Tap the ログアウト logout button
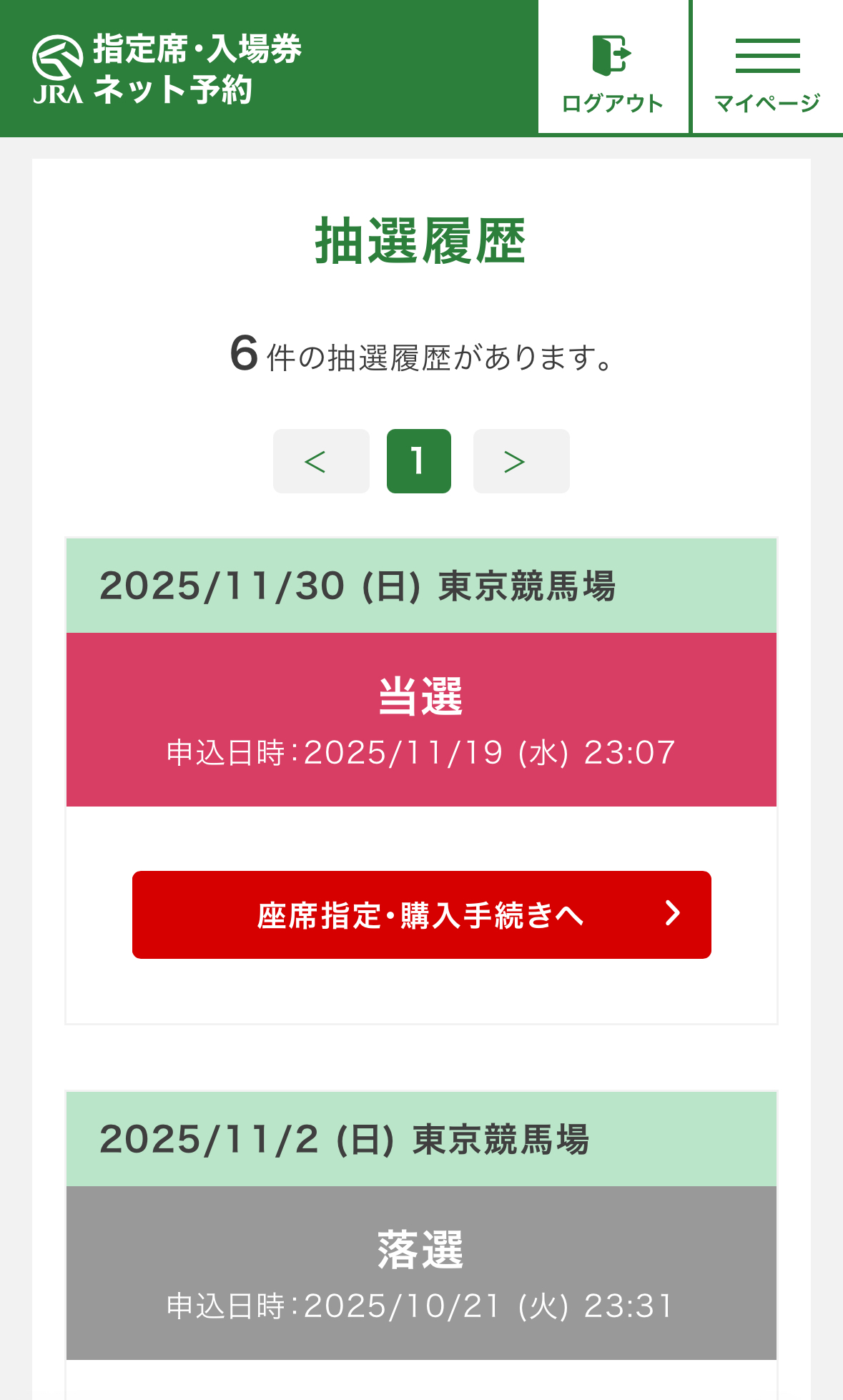This screenshot has width=843, height=1400. point(613,69)
